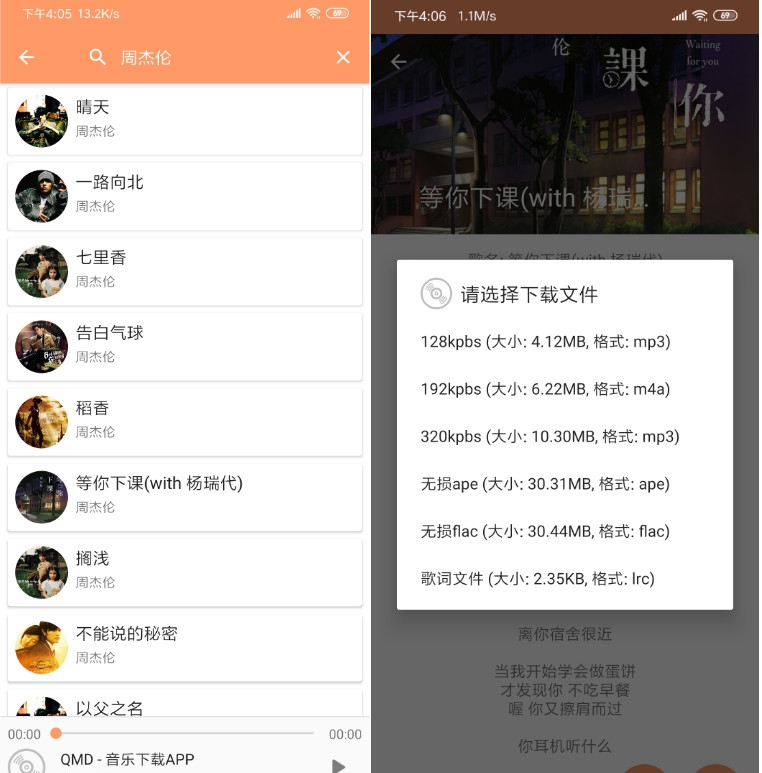Tap the search field with 周杰伦
762x773 pixels.
pyautogui.click(x=200, y=58)
